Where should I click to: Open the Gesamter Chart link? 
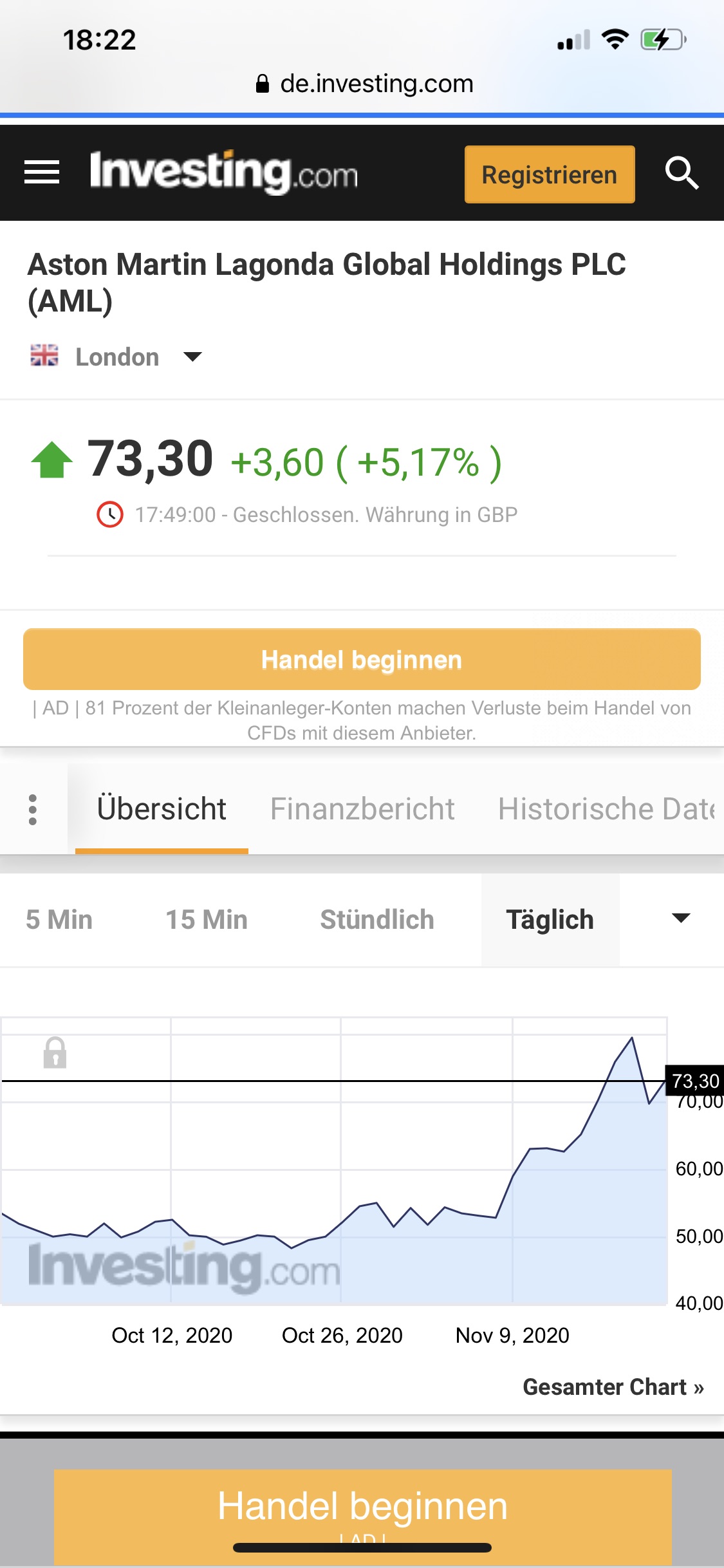pyautogui.click(x=613, y=1386)
